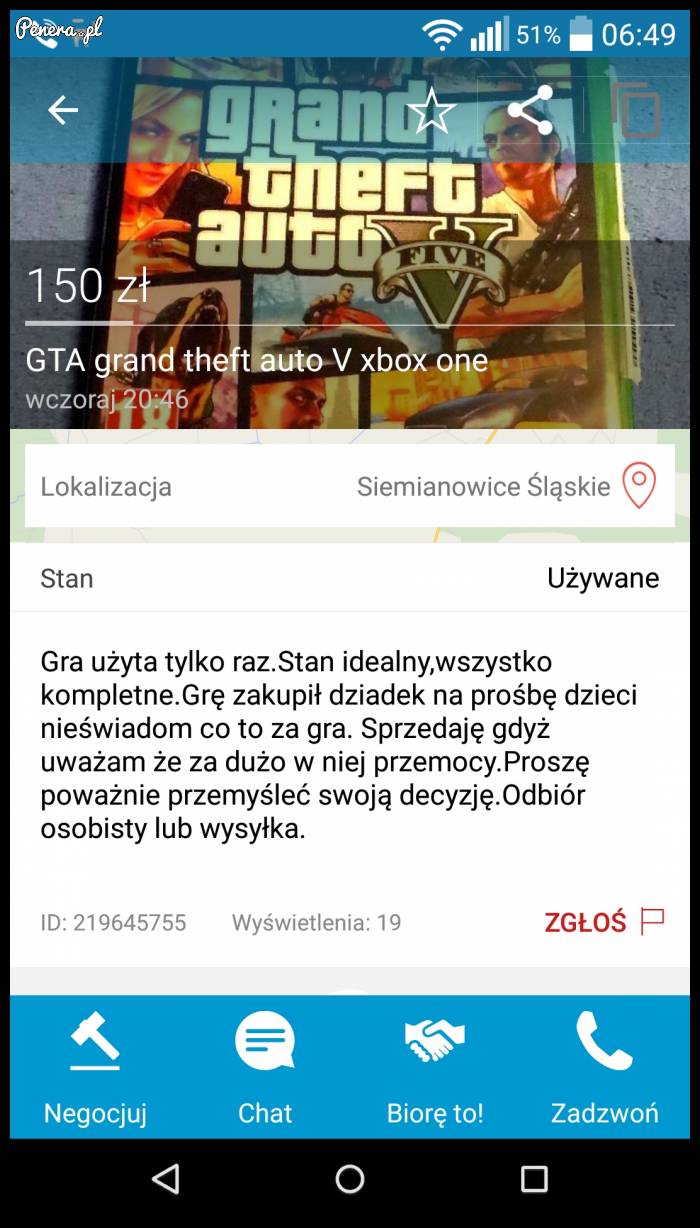Share this GTA V listing
Viewport: 700px width, 1228px height.
[x=530, y=110]
